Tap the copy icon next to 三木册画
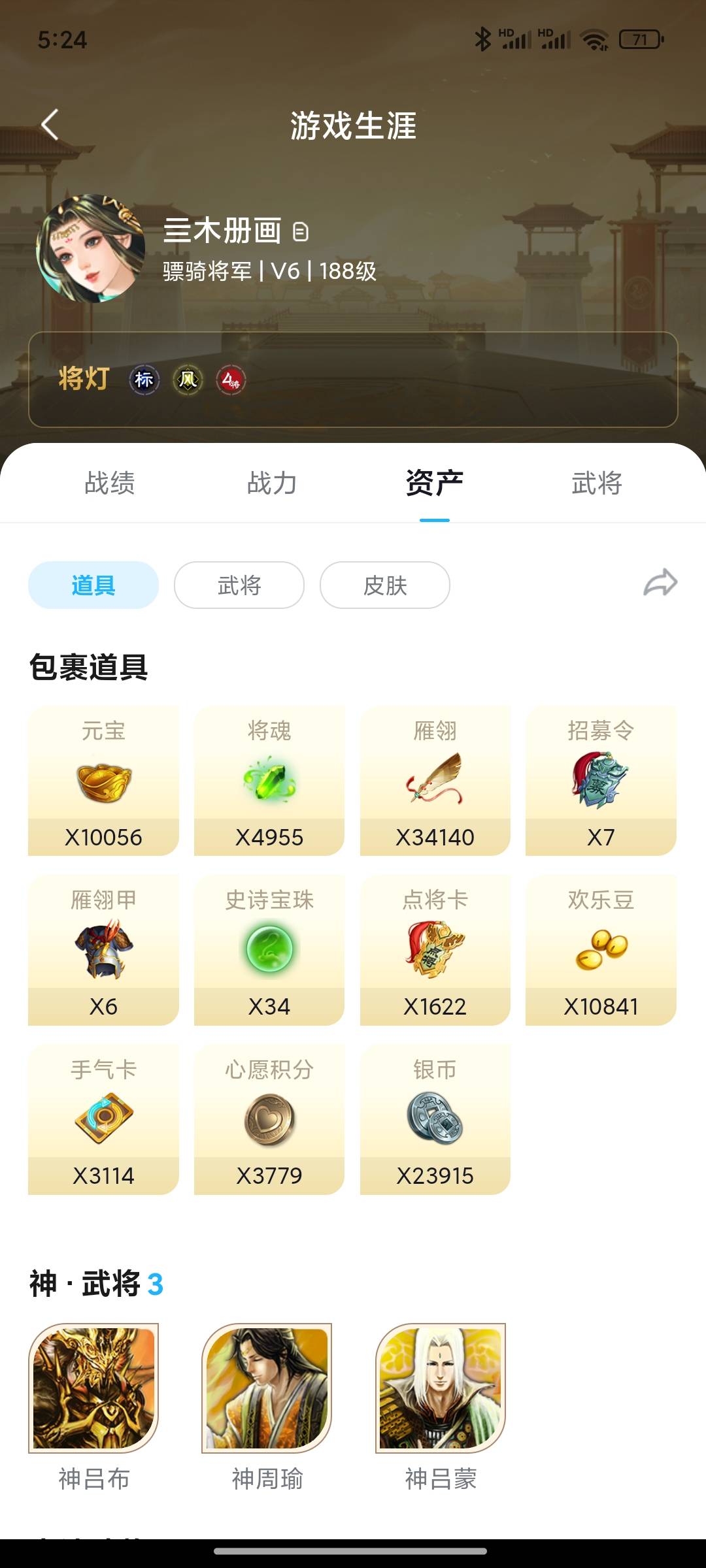The image size is (706, 1568). 300,232
